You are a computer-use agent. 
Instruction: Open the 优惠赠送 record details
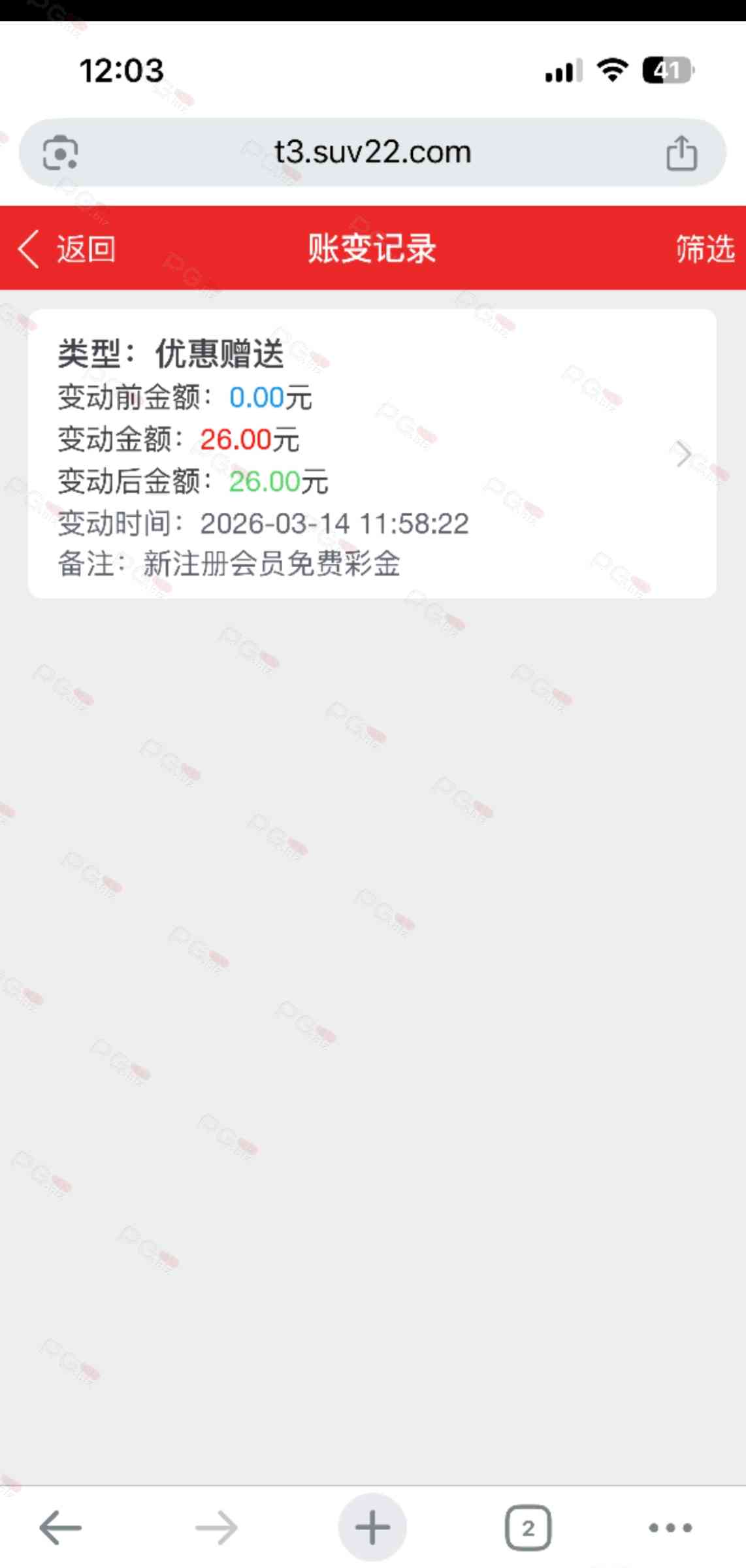point(372,454)
